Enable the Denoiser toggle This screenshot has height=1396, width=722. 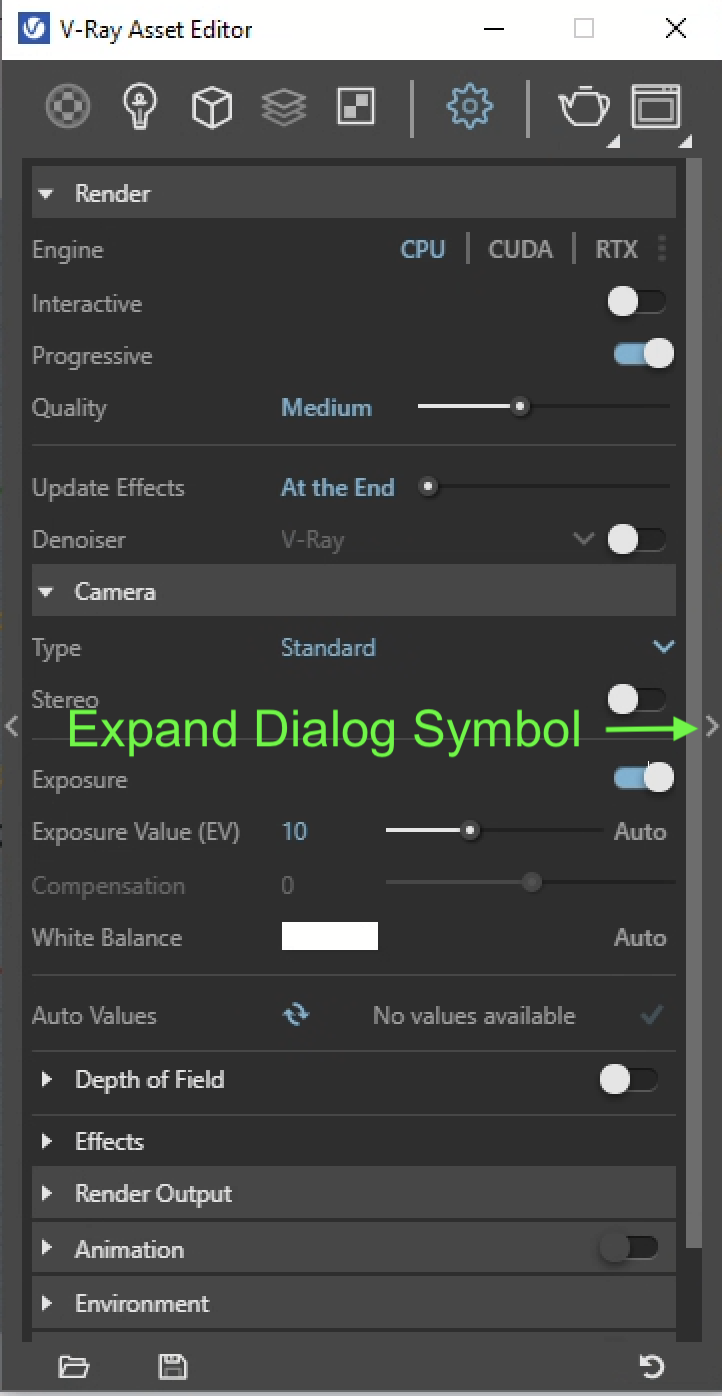637,539
